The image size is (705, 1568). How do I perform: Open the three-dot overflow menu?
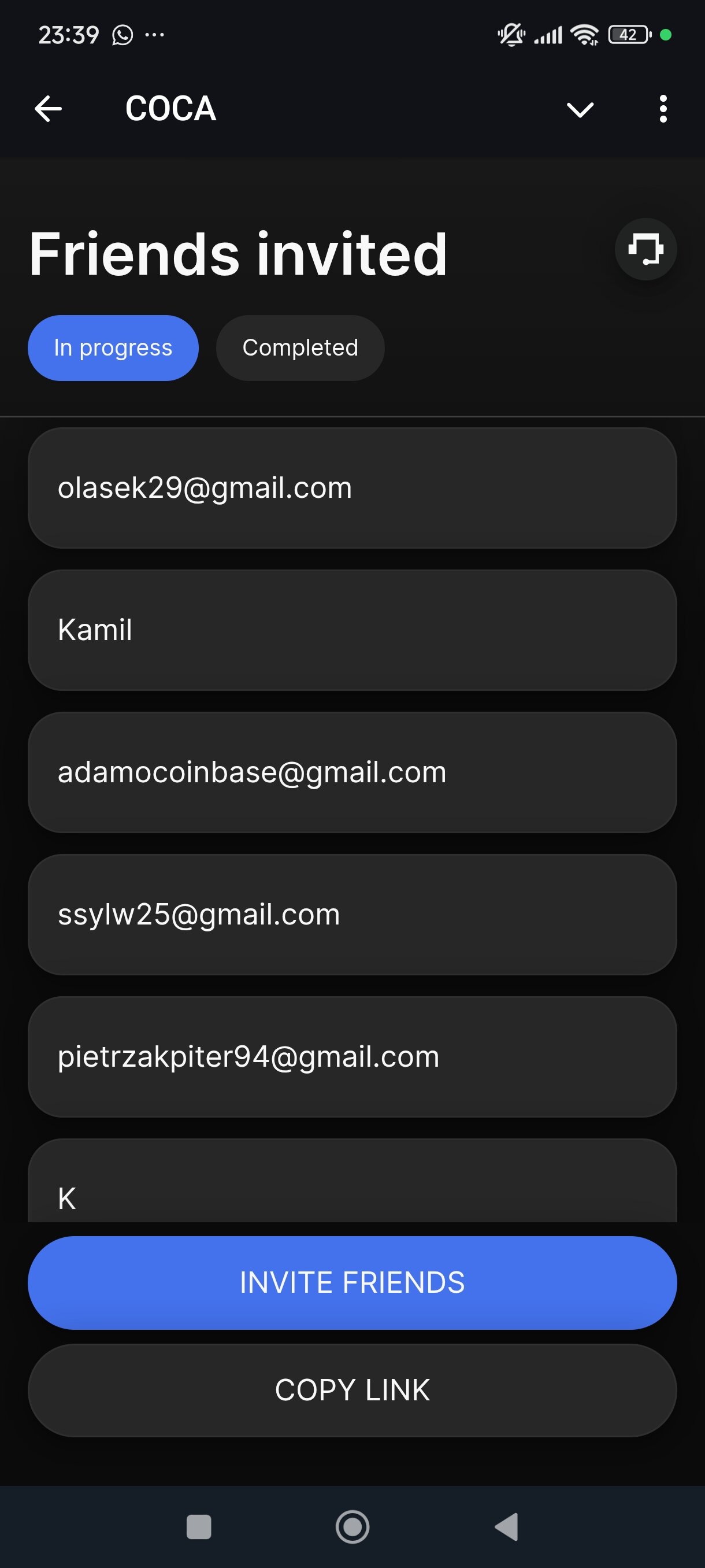point(663,109)
